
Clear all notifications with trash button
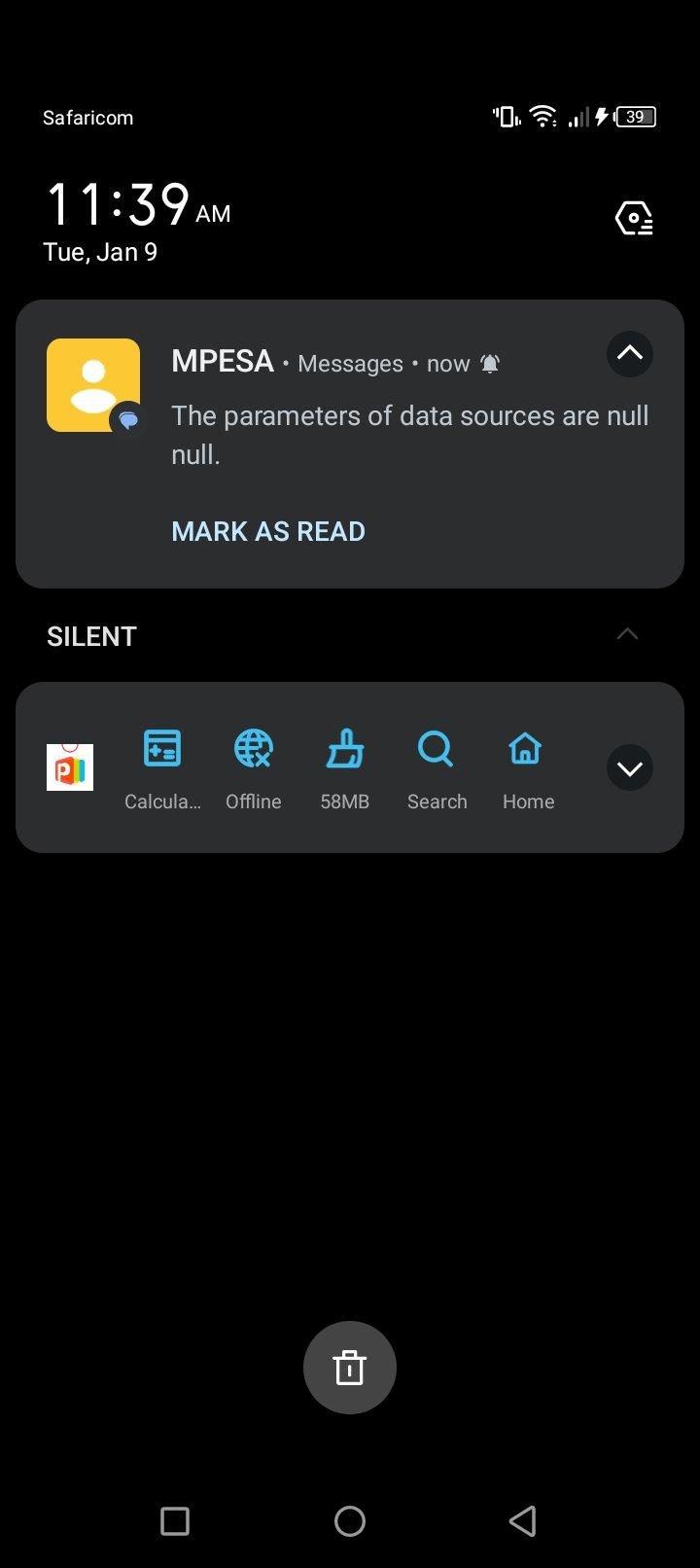pyautogui.click(x=349, y=1368)
